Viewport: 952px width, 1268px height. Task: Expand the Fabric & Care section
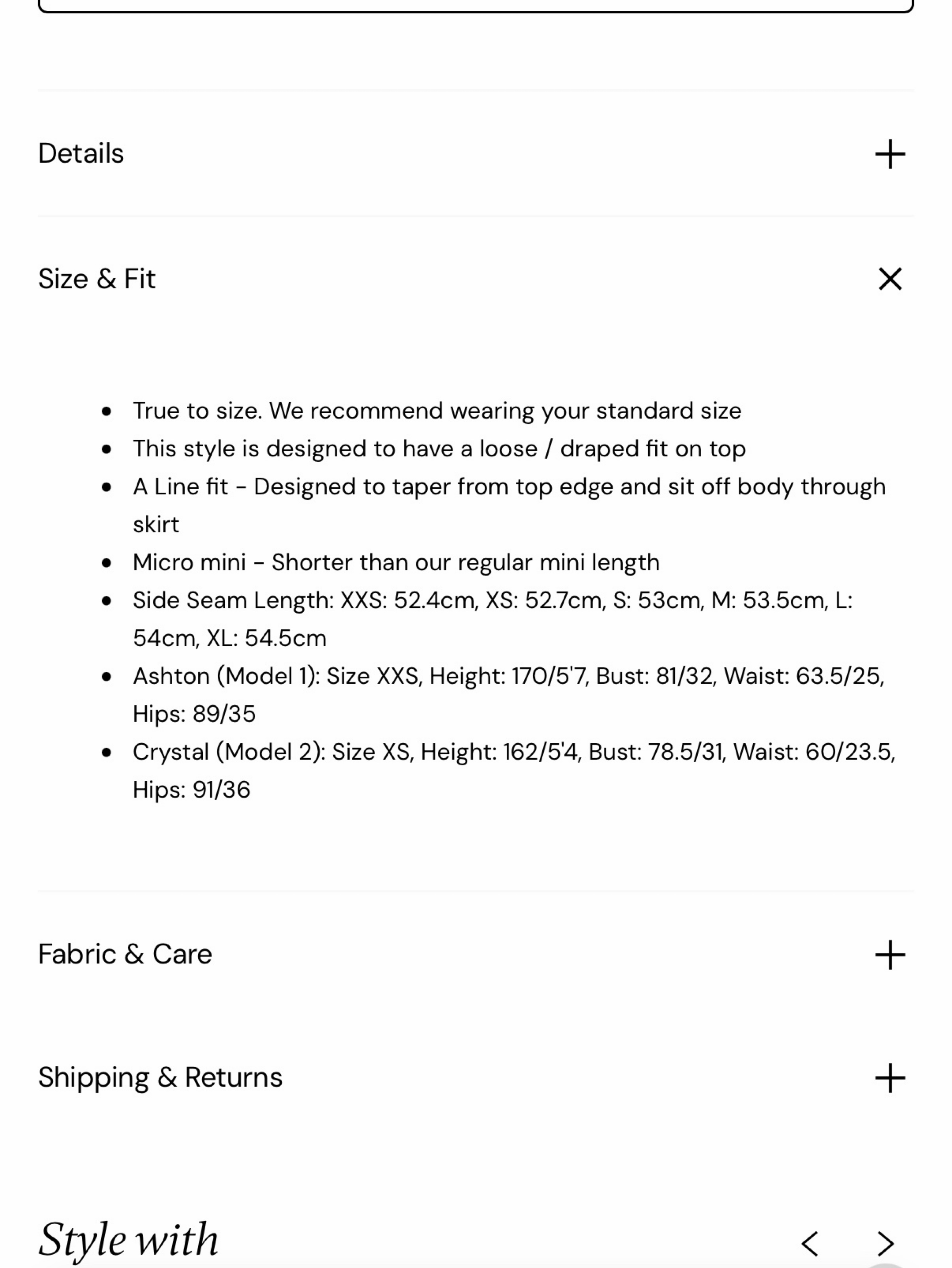click(476, 955)
